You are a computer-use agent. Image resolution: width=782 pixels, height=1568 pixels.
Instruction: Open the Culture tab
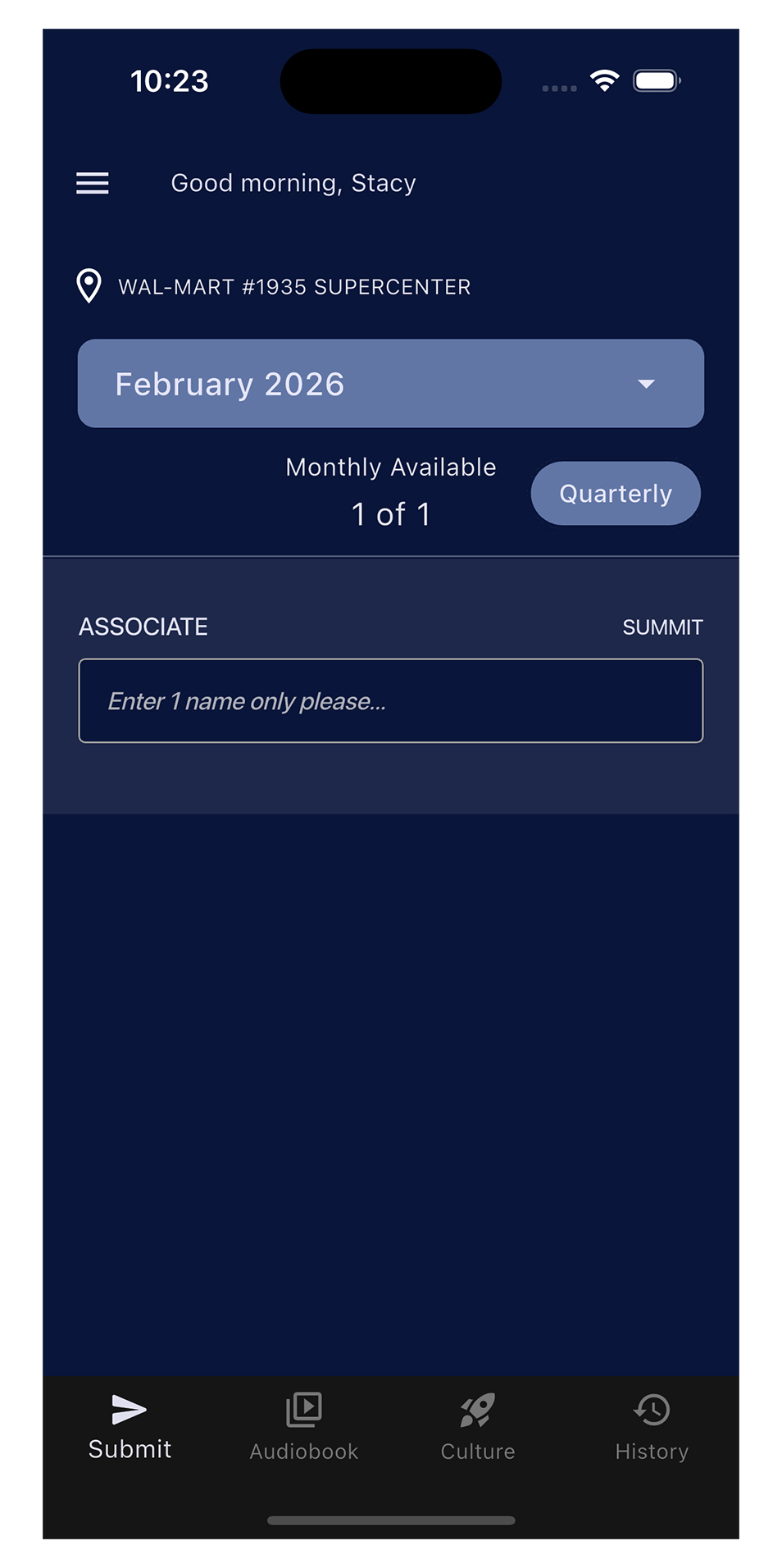(x=478, y=1427)
